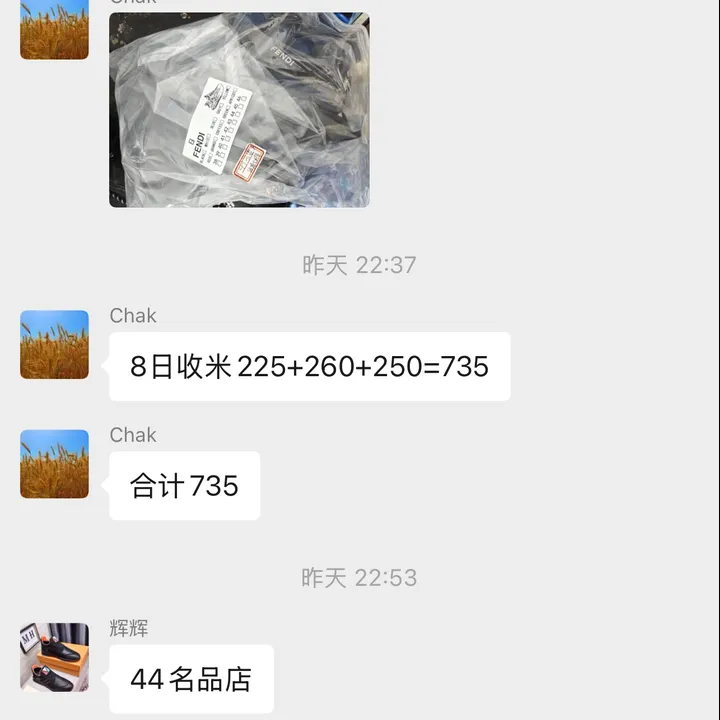The height and width of the screenshot is (720, 720).
Task: View Chak's profile from the 合计735 message
Action: [54, 464]
